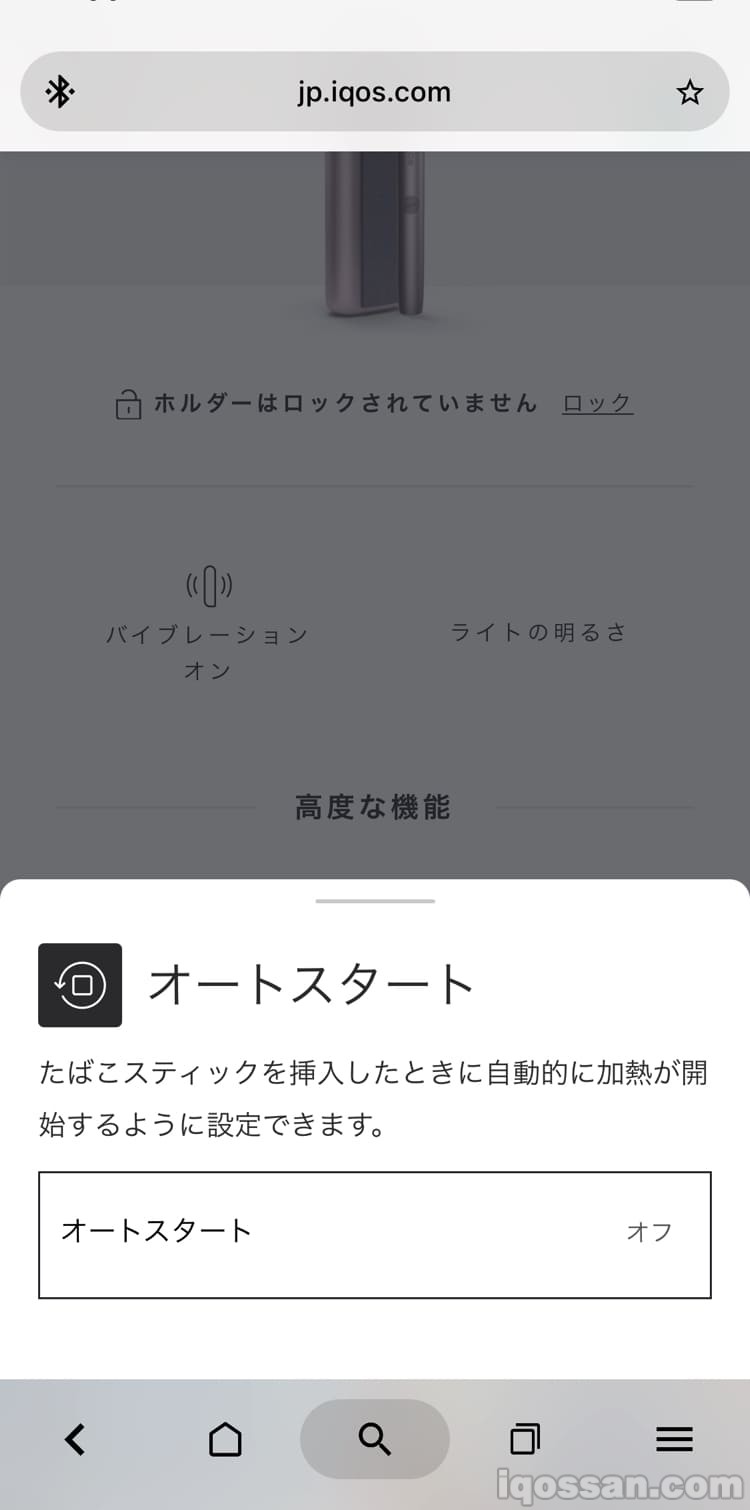This screenshot has width=750, height=1510.
Task: Open the browser hamburger menu
Action: (674, 1439)
